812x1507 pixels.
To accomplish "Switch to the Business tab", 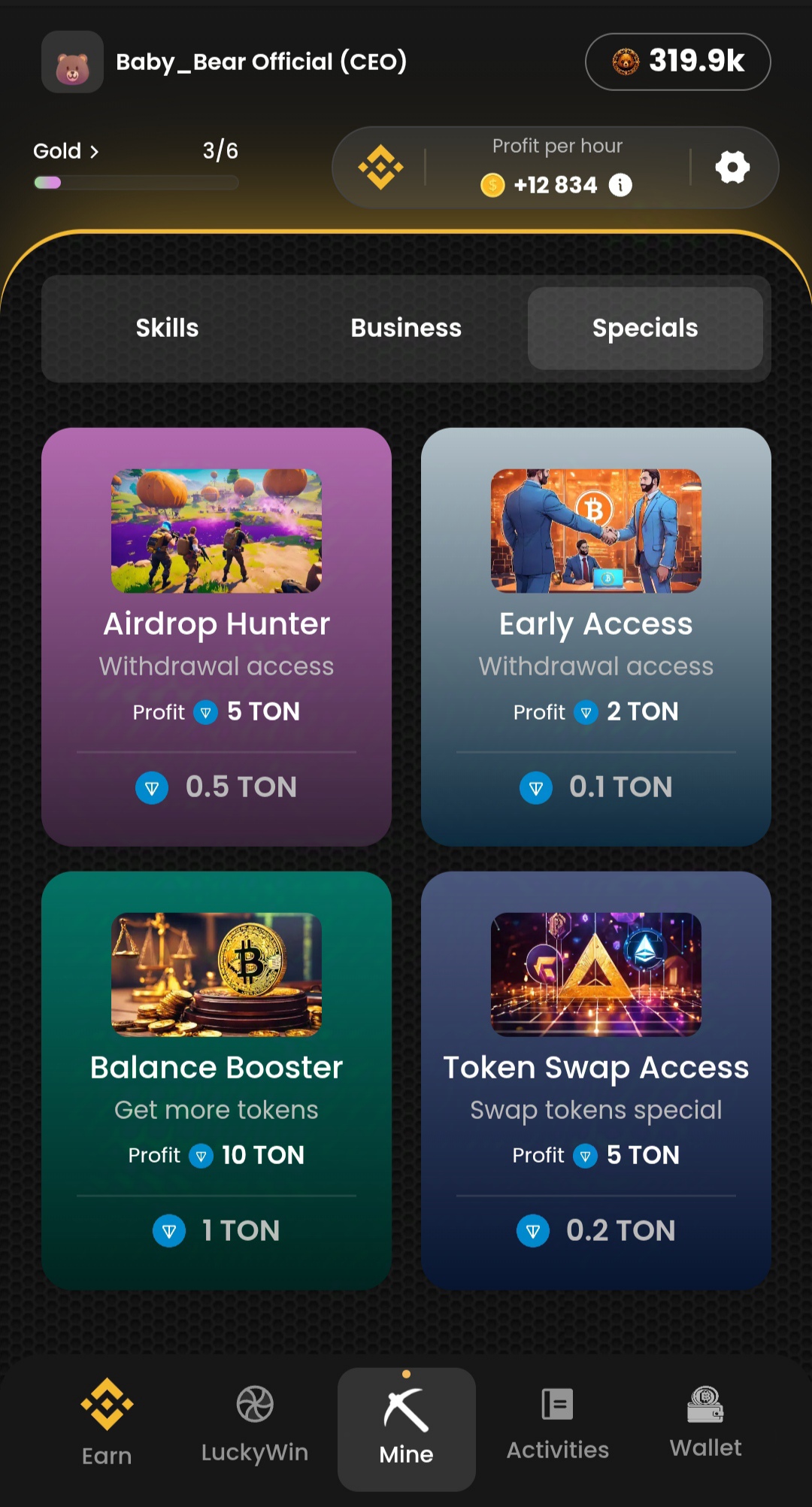I will pos(406,327).
